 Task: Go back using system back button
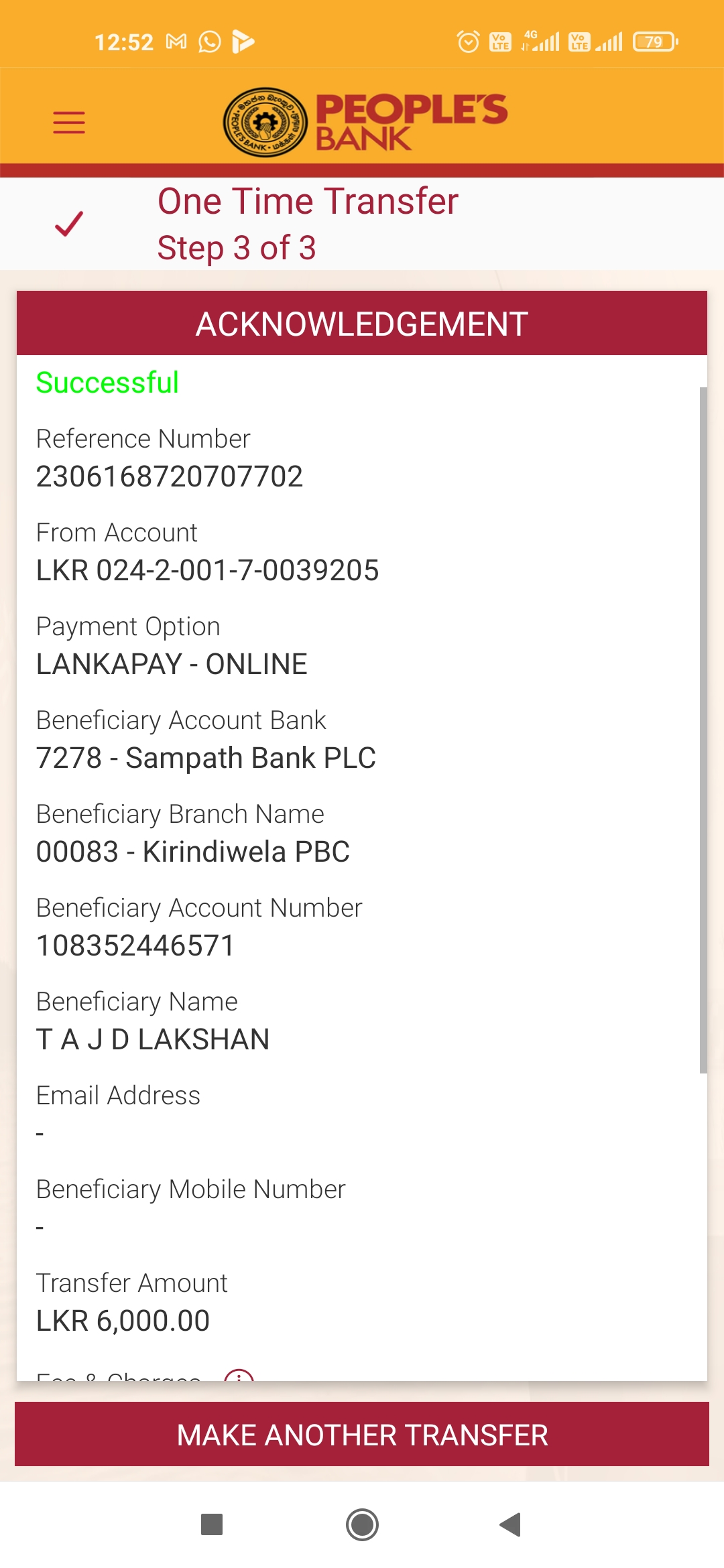tap(511, 1524)
